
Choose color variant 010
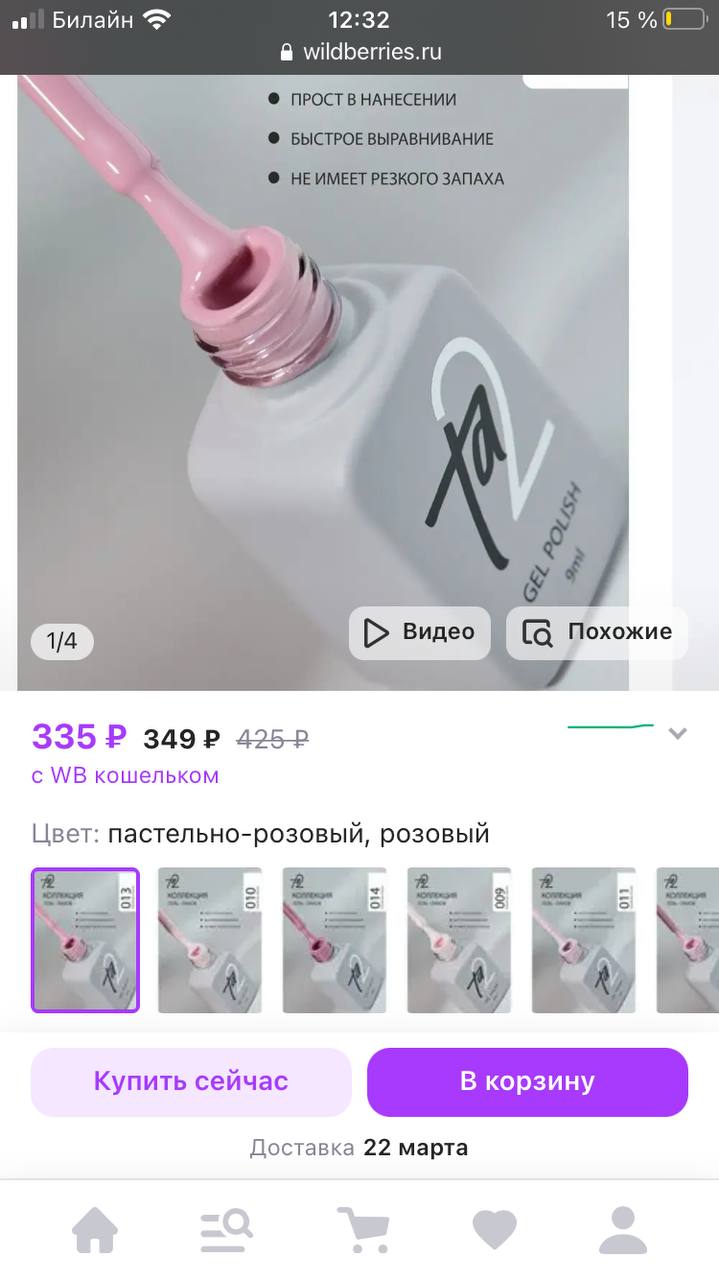coord(210,940)
